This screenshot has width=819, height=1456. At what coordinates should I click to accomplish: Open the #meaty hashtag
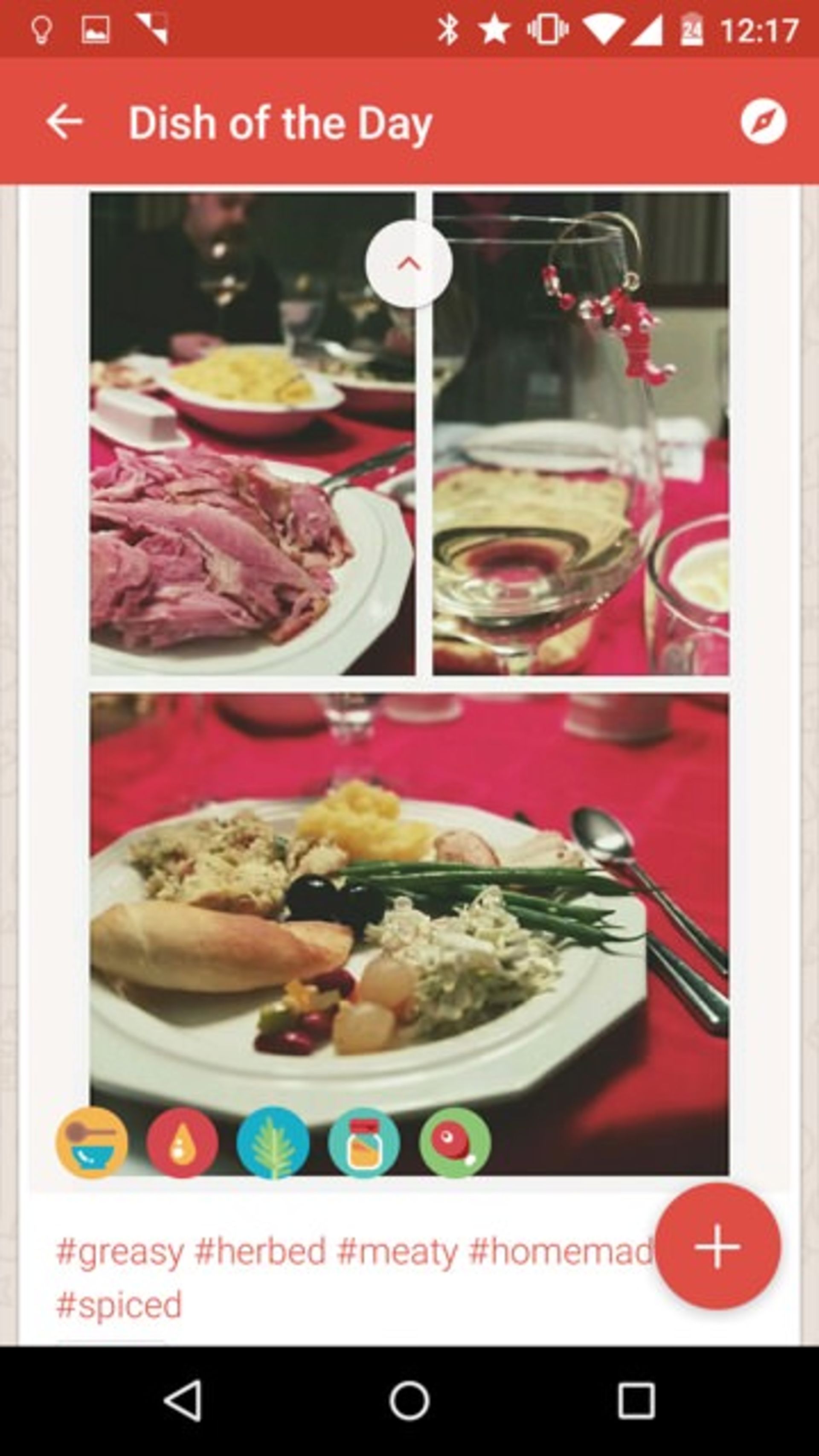tap(397, 1251)
